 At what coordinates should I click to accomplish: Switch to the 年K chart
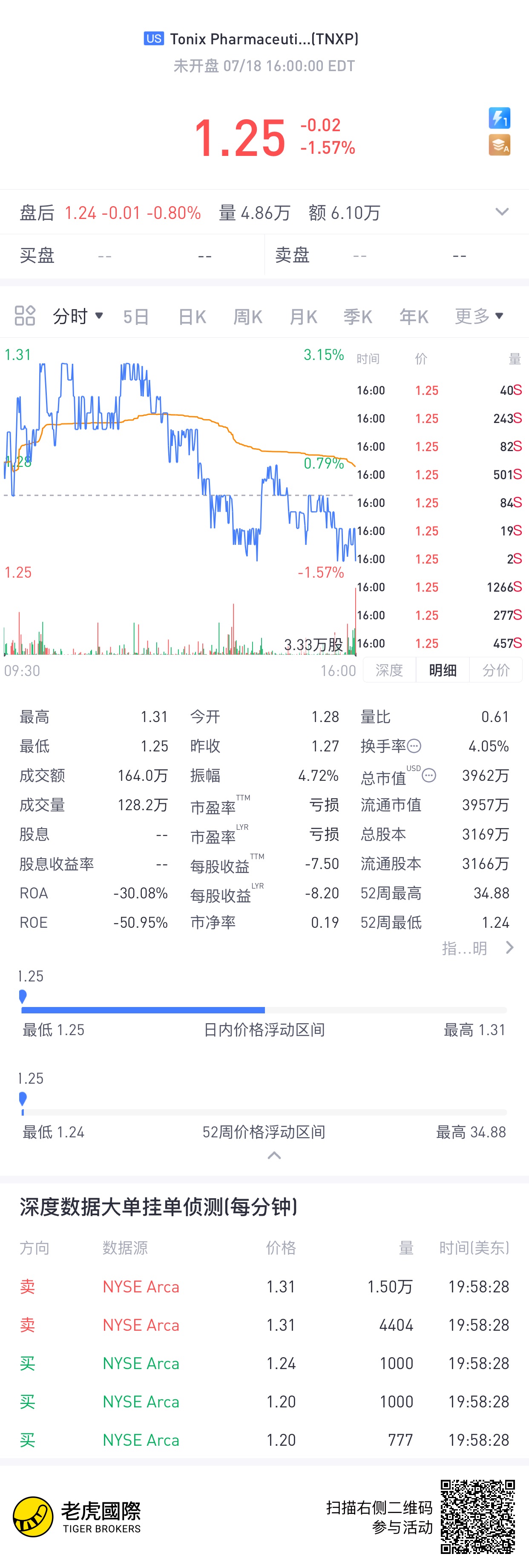414,316
